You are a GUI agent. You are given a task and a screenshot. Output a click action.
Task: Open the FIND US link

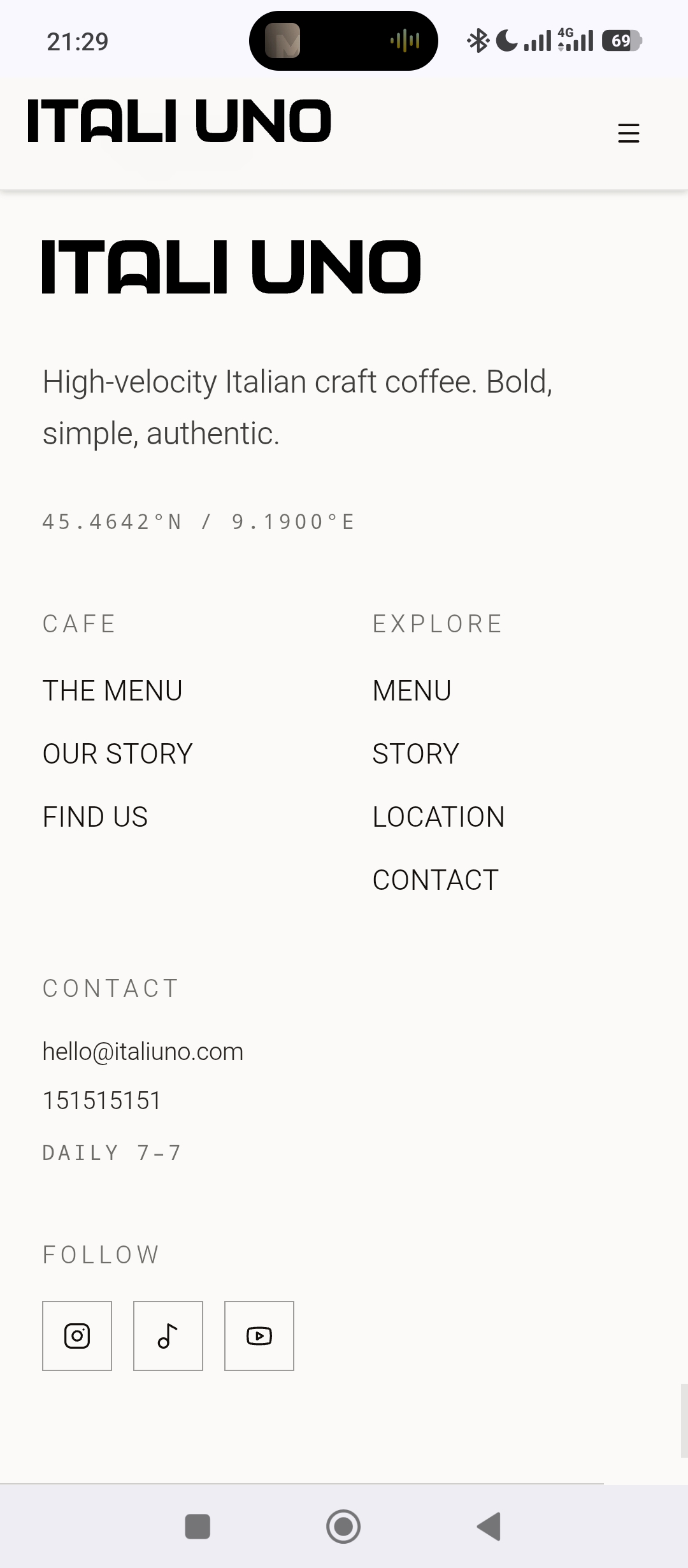point(96,817)
